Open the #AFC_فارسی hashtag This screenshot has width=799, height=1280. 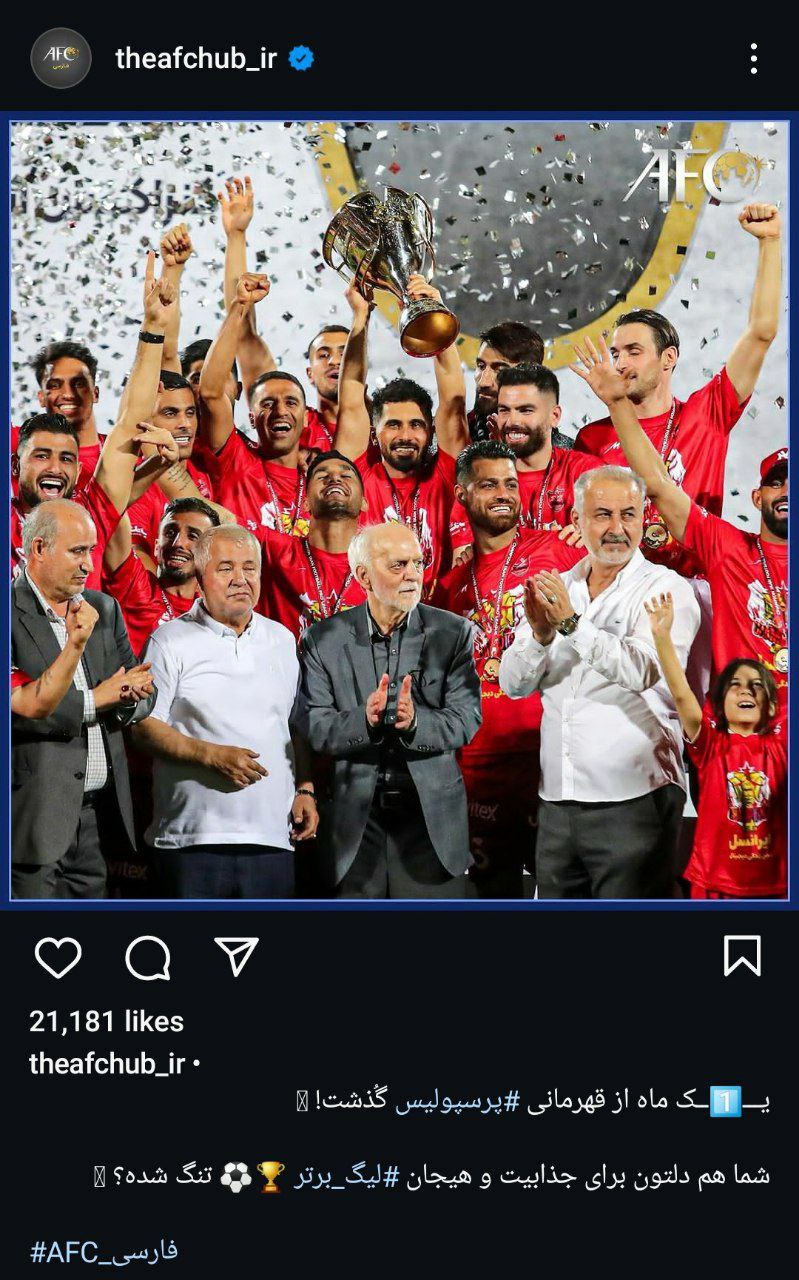[104, 1250]
